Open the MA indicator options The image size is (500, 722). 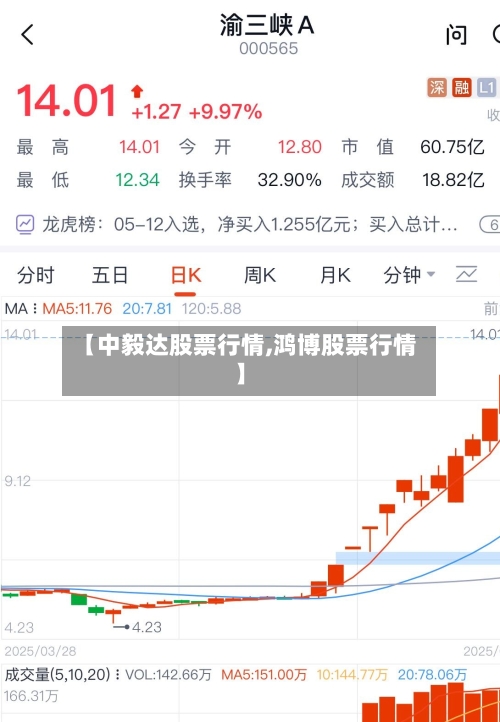tap(22, 309)
